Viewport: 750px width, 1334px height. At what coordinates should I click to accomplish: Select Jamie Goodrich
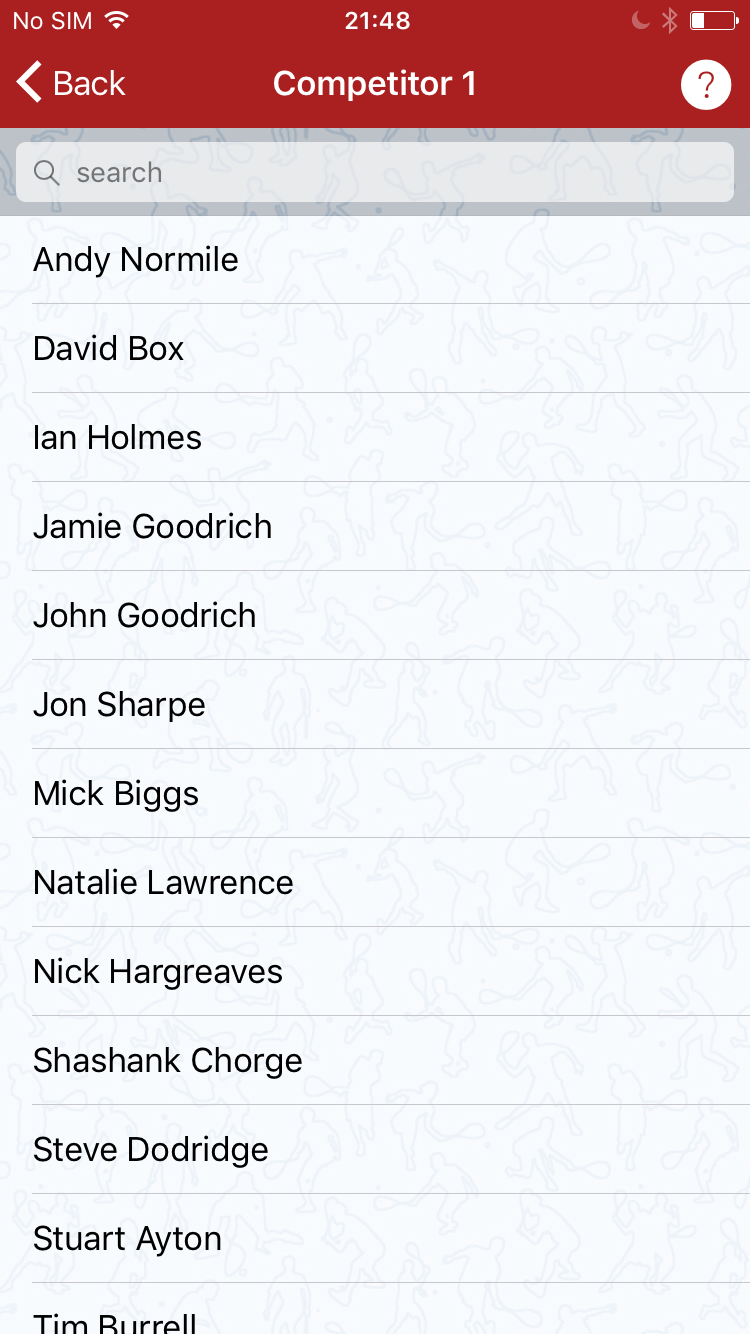[375, 527]
